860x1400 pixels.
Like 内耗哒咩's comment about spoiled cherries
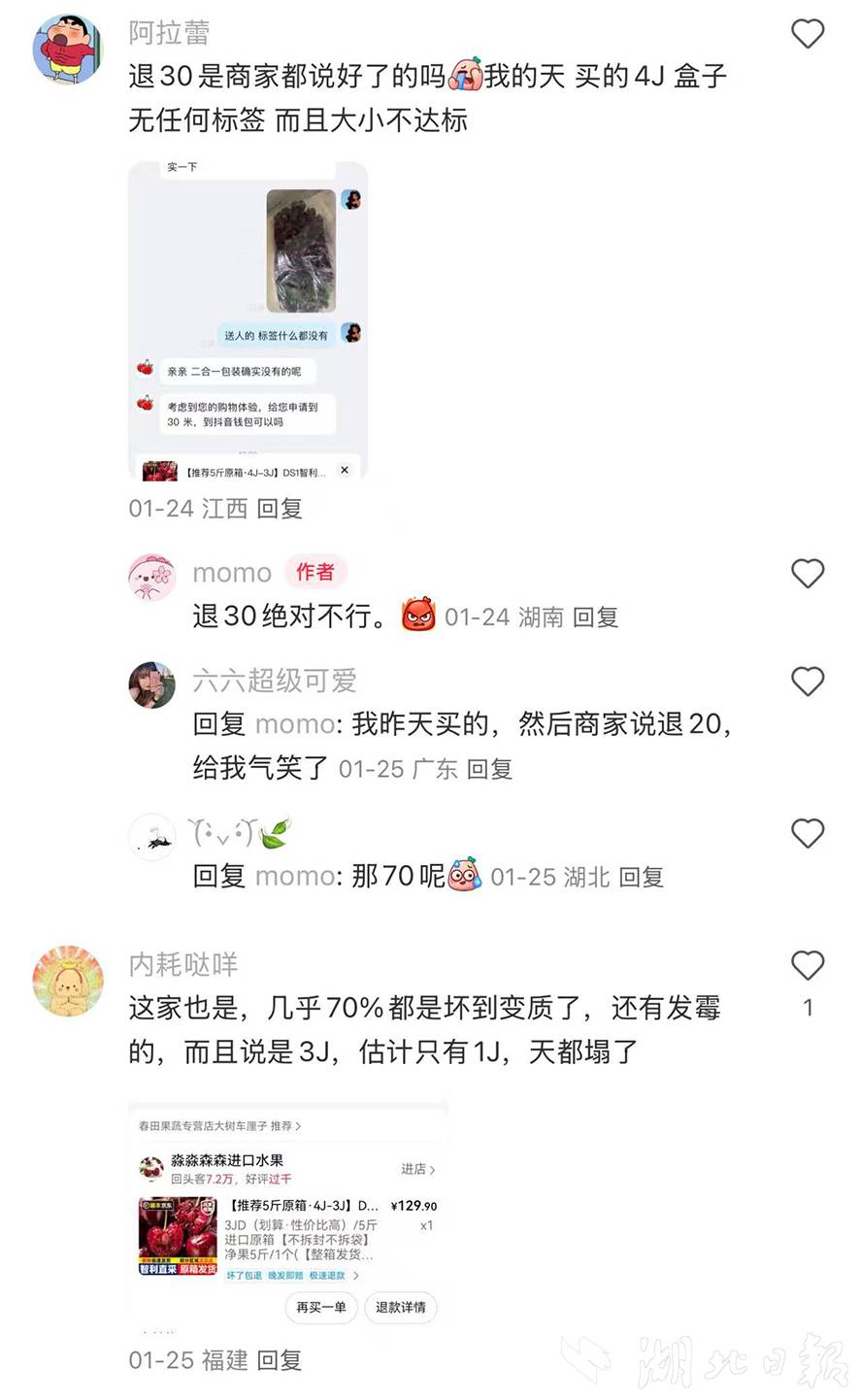pyautogui.click(x=808, y=966)
